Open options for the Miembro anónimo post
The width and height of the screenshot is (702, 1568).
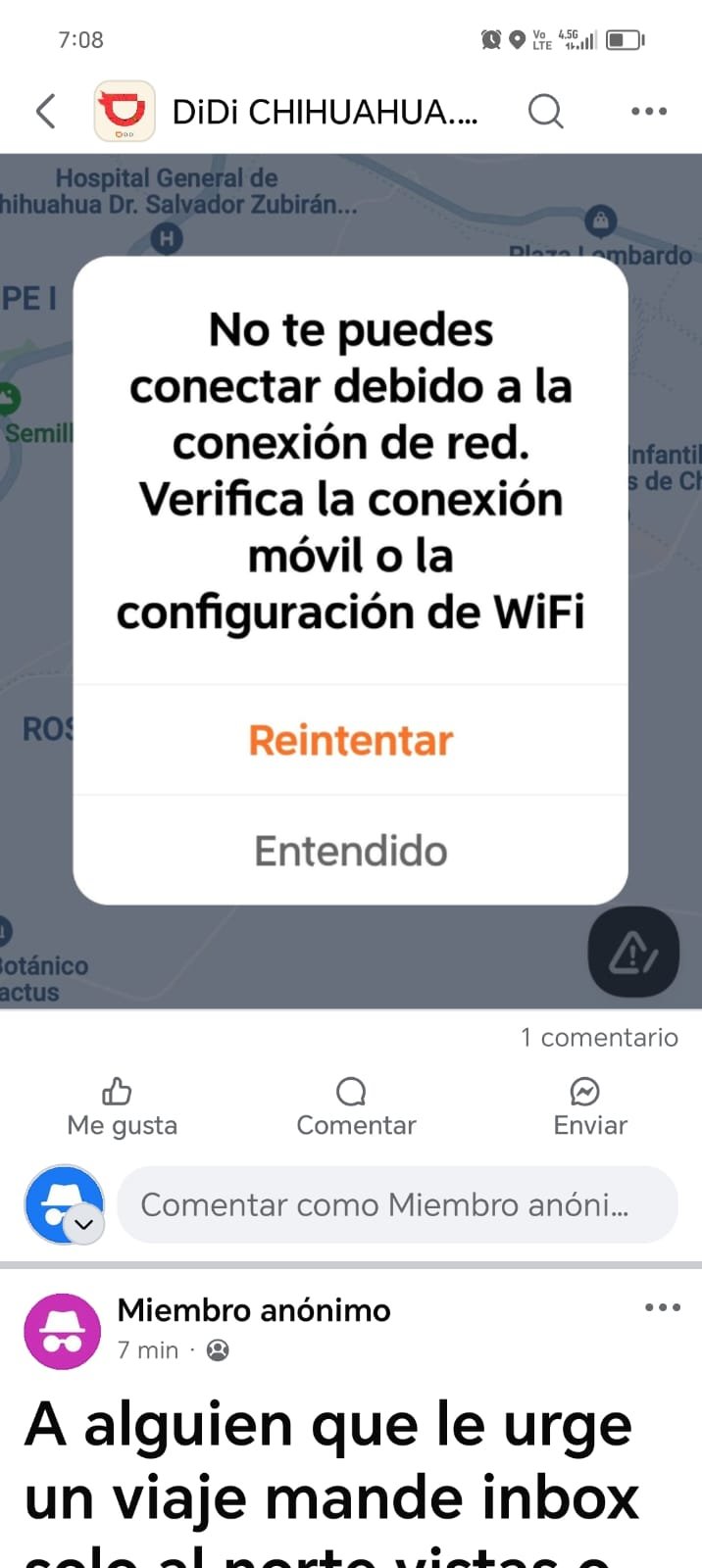(662, 1307)
